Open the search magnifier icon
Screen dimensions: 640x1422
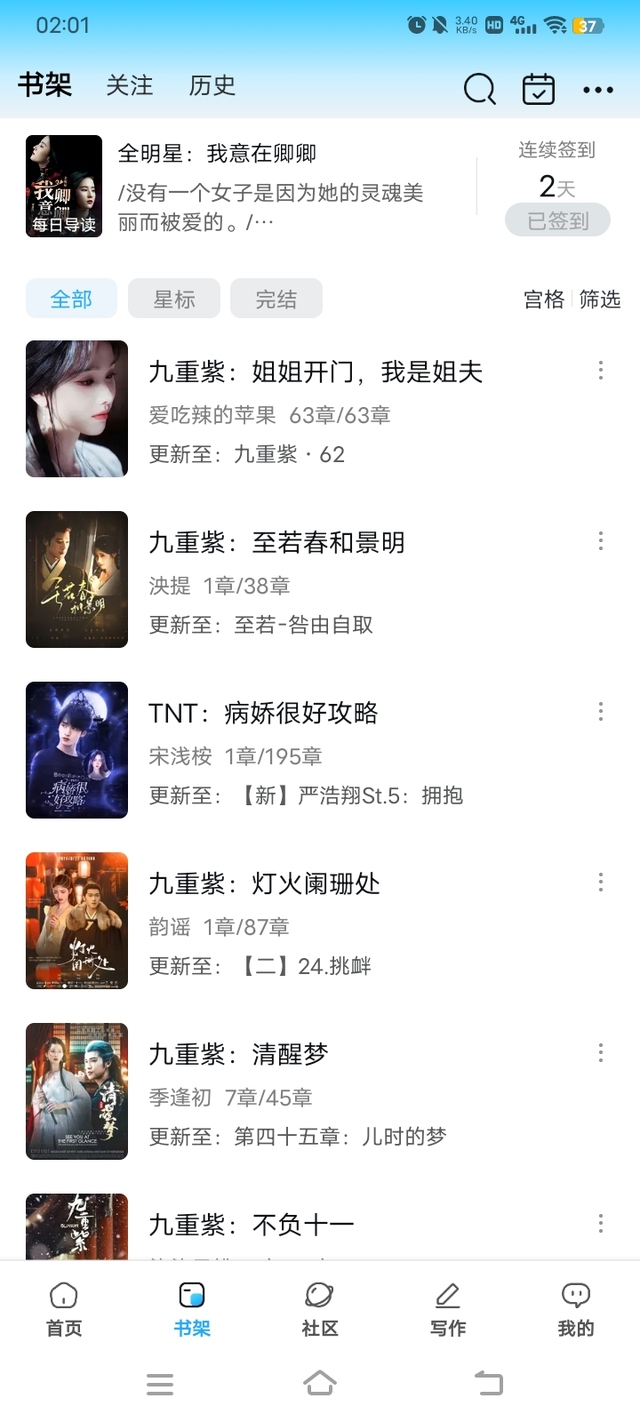pyautogui.click(x=480, y=89)
